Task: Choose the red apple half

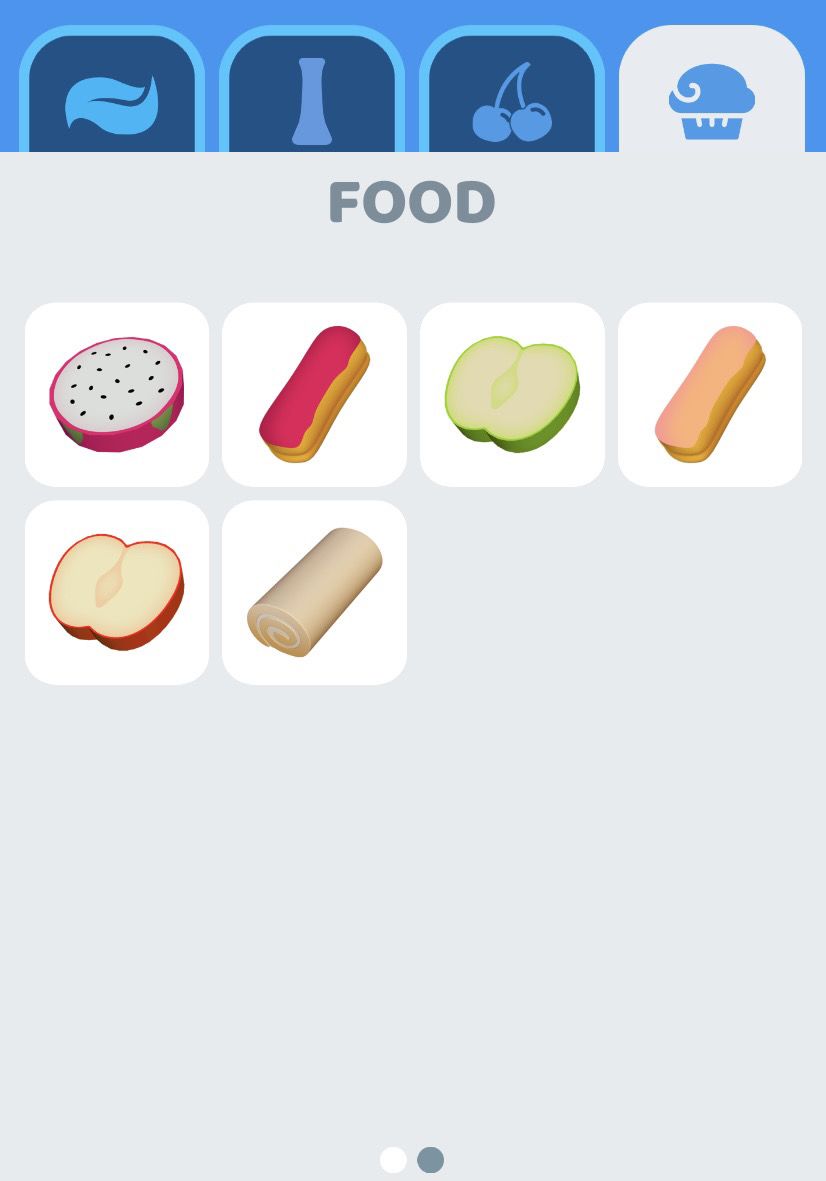Action: tap(117, 592)
